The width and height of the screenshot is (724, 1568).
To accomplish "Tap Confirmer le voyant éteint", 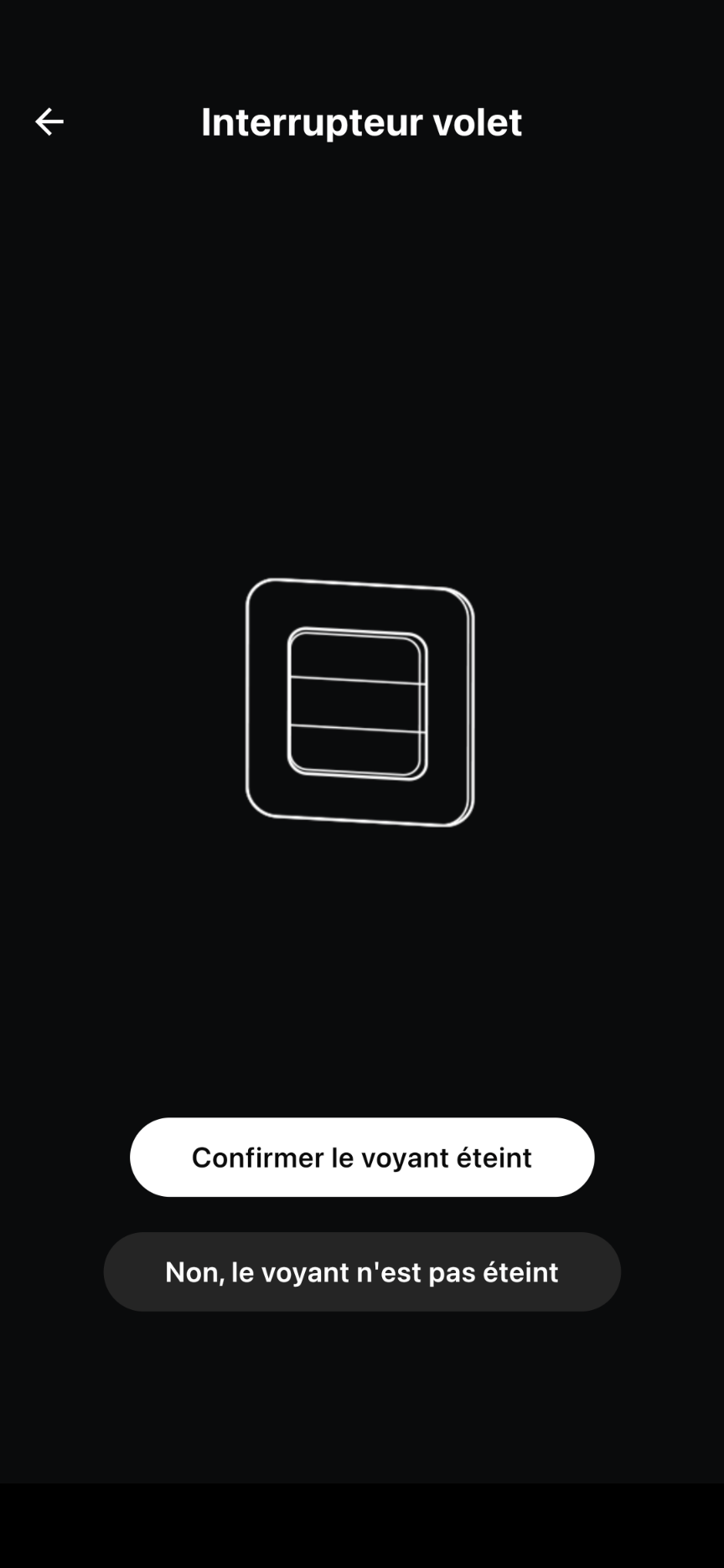I will 362,1157.
